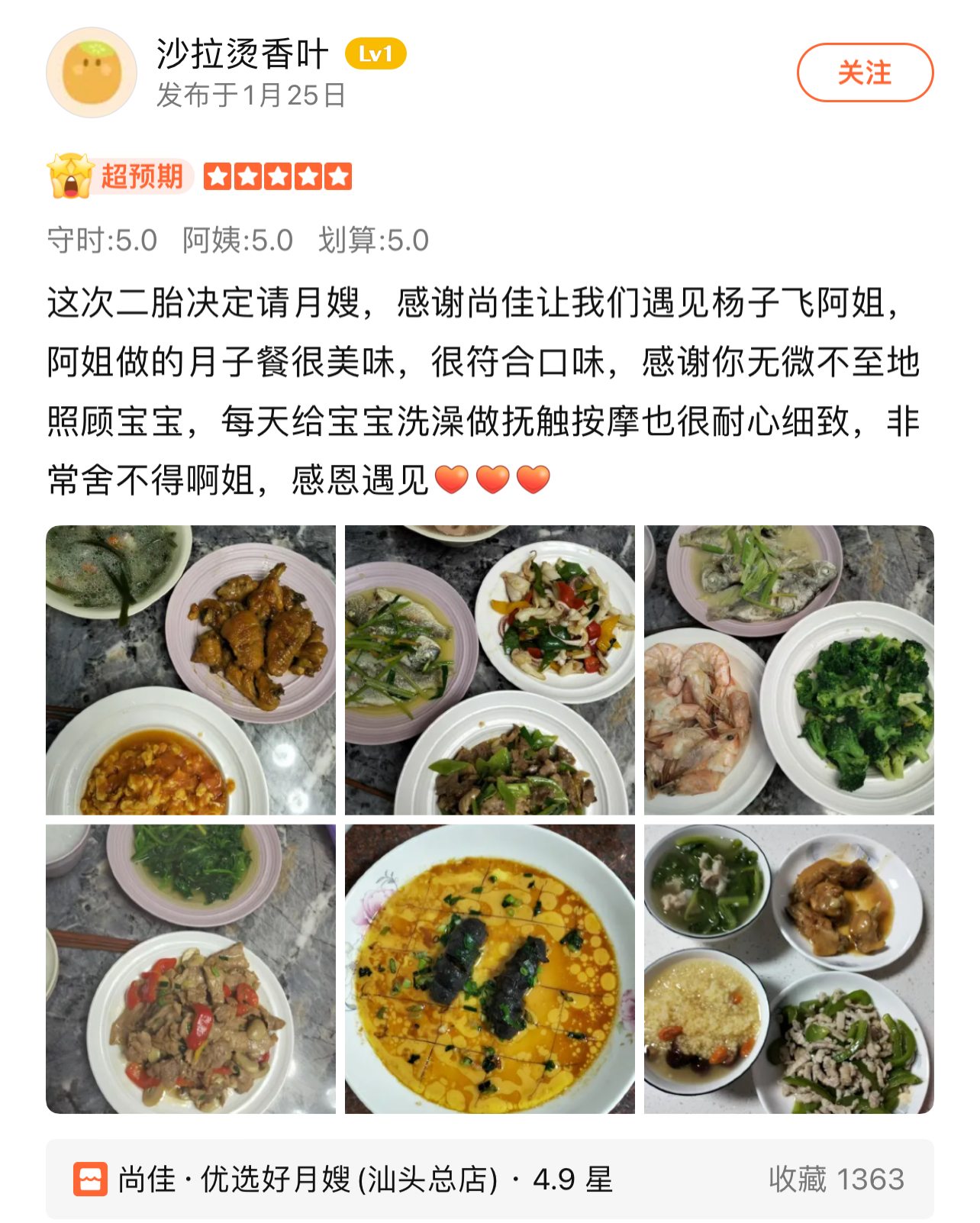Open photo of shrimp and broccoli dishes
This screenshot has height=1223, width=980.
coord(788,670)
